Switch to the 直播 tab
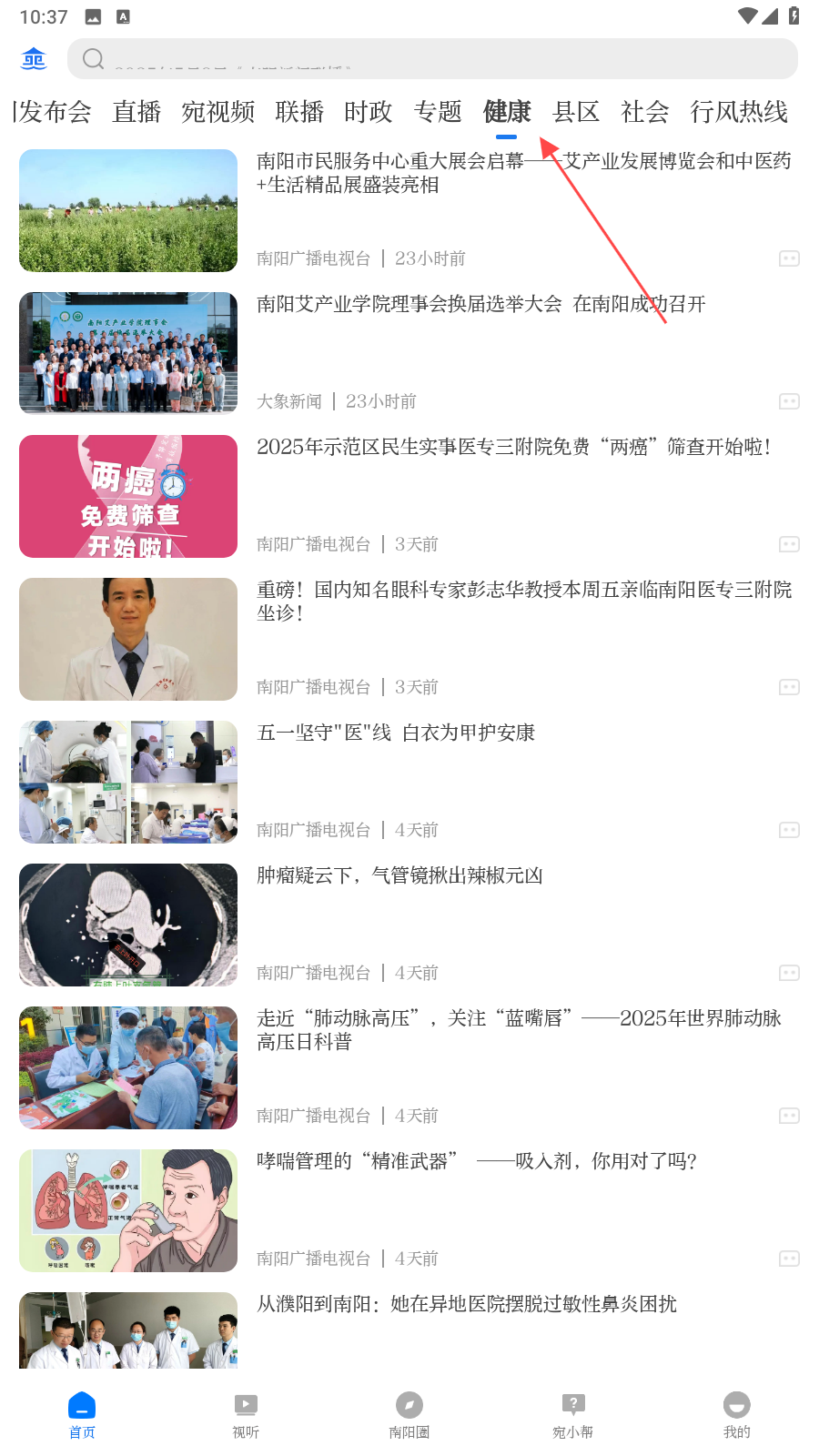 (x=136, y=112)
